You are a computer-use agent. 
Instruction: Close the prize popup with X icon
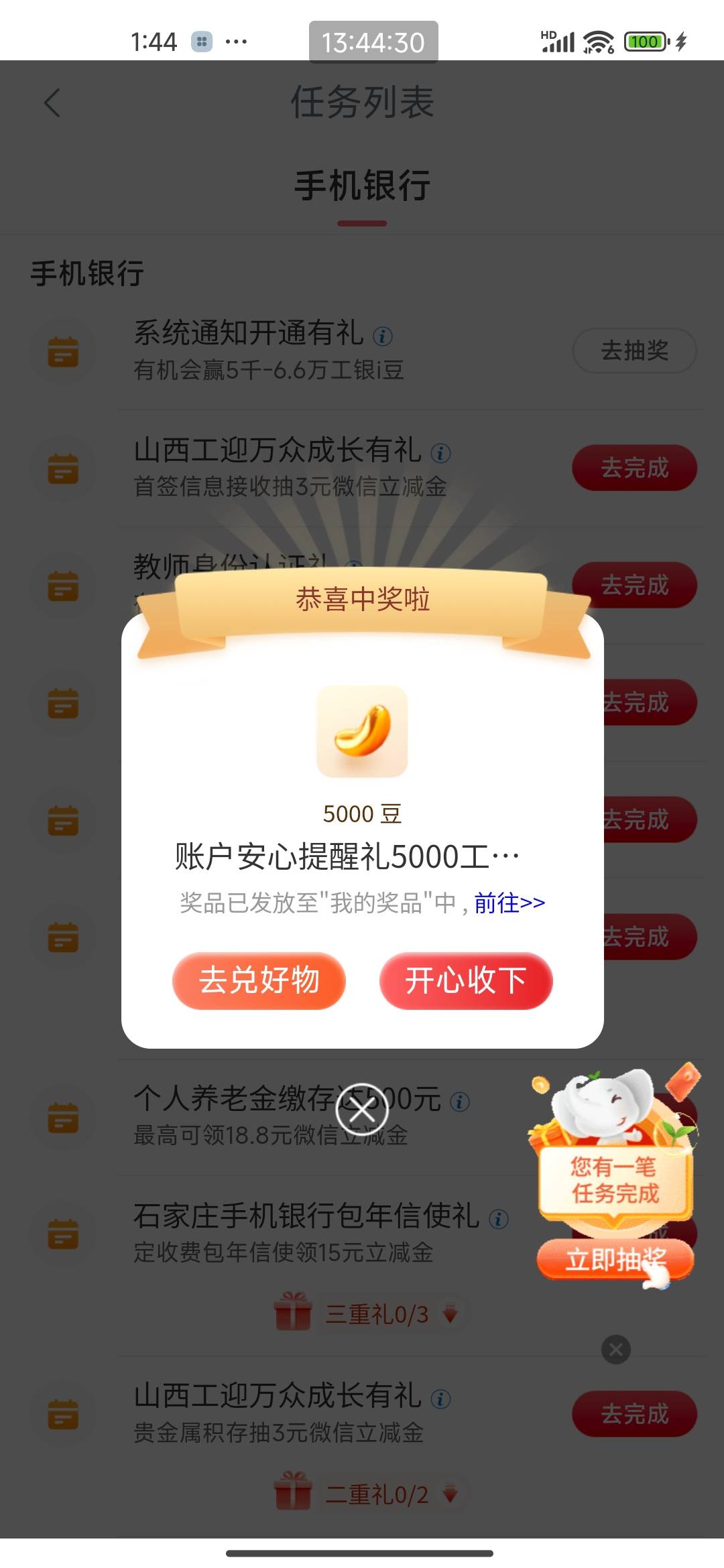(362, 1110)
